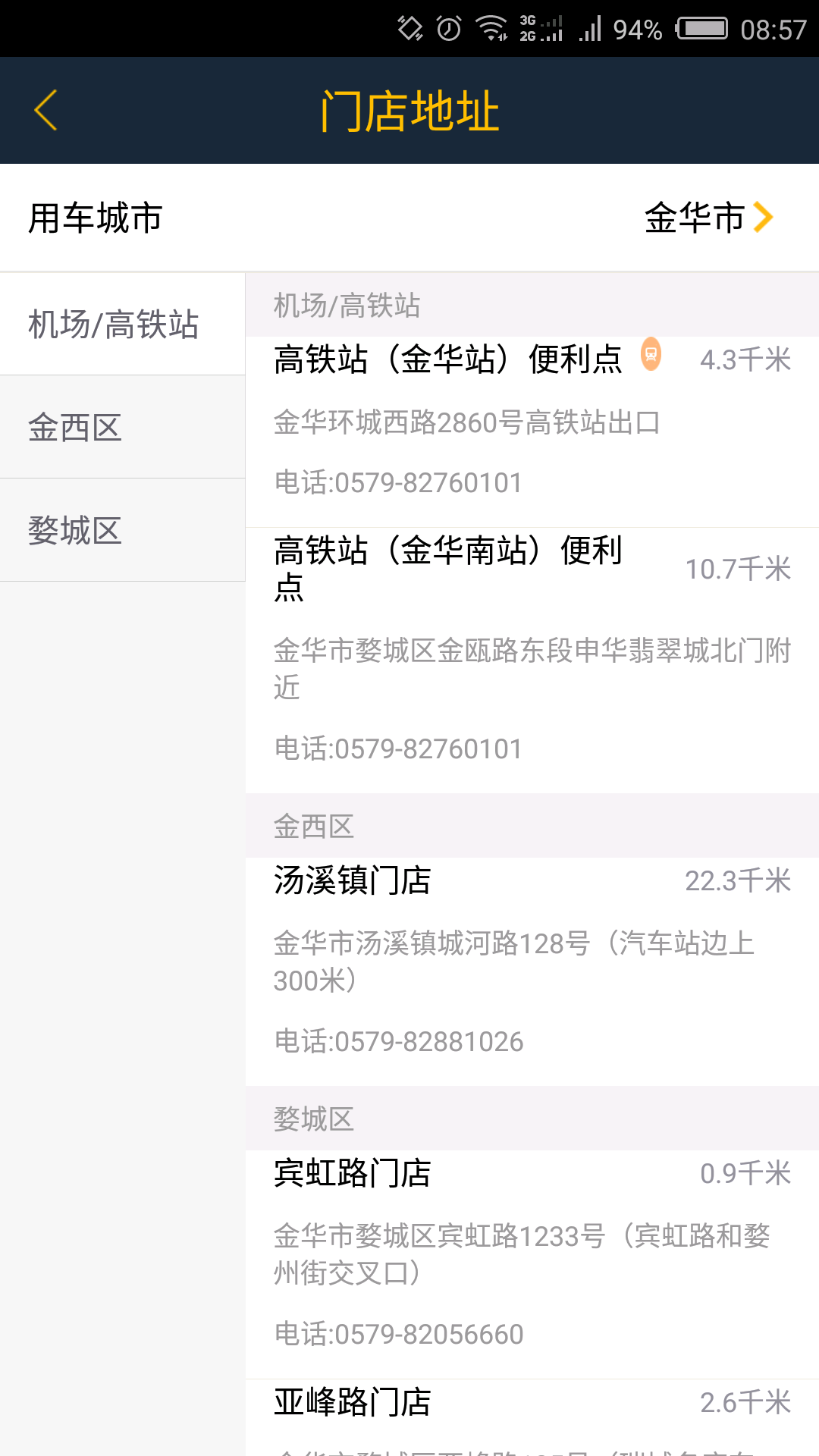
Task: Click the signal strength icon
Action: (588, 27)
